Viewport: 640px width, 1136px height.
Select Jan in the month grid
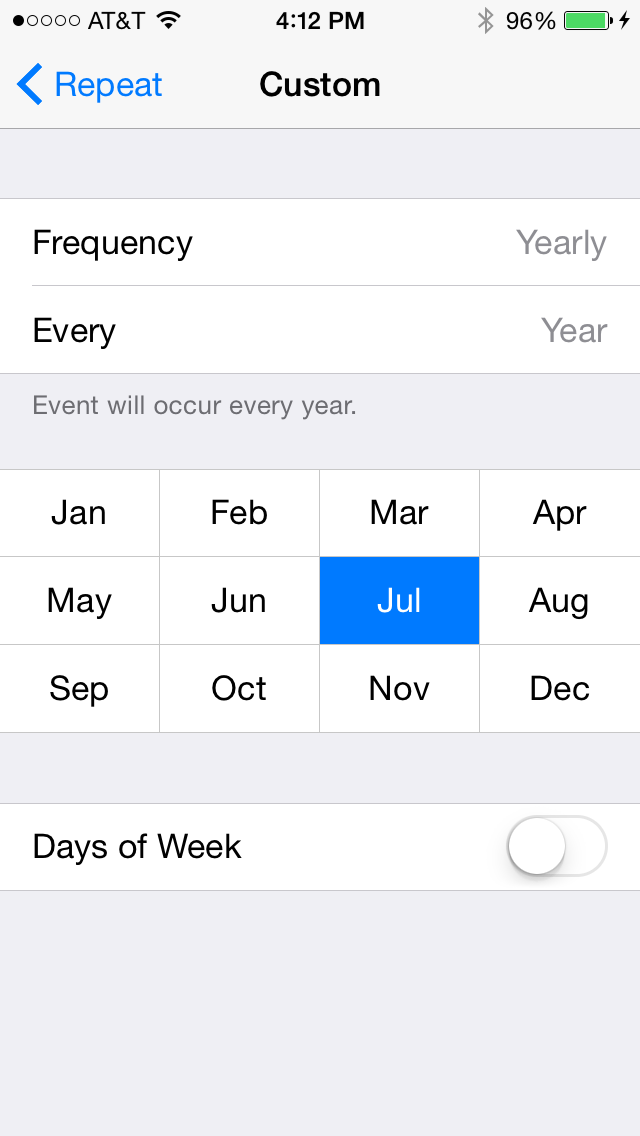click(x=79, y=513)
